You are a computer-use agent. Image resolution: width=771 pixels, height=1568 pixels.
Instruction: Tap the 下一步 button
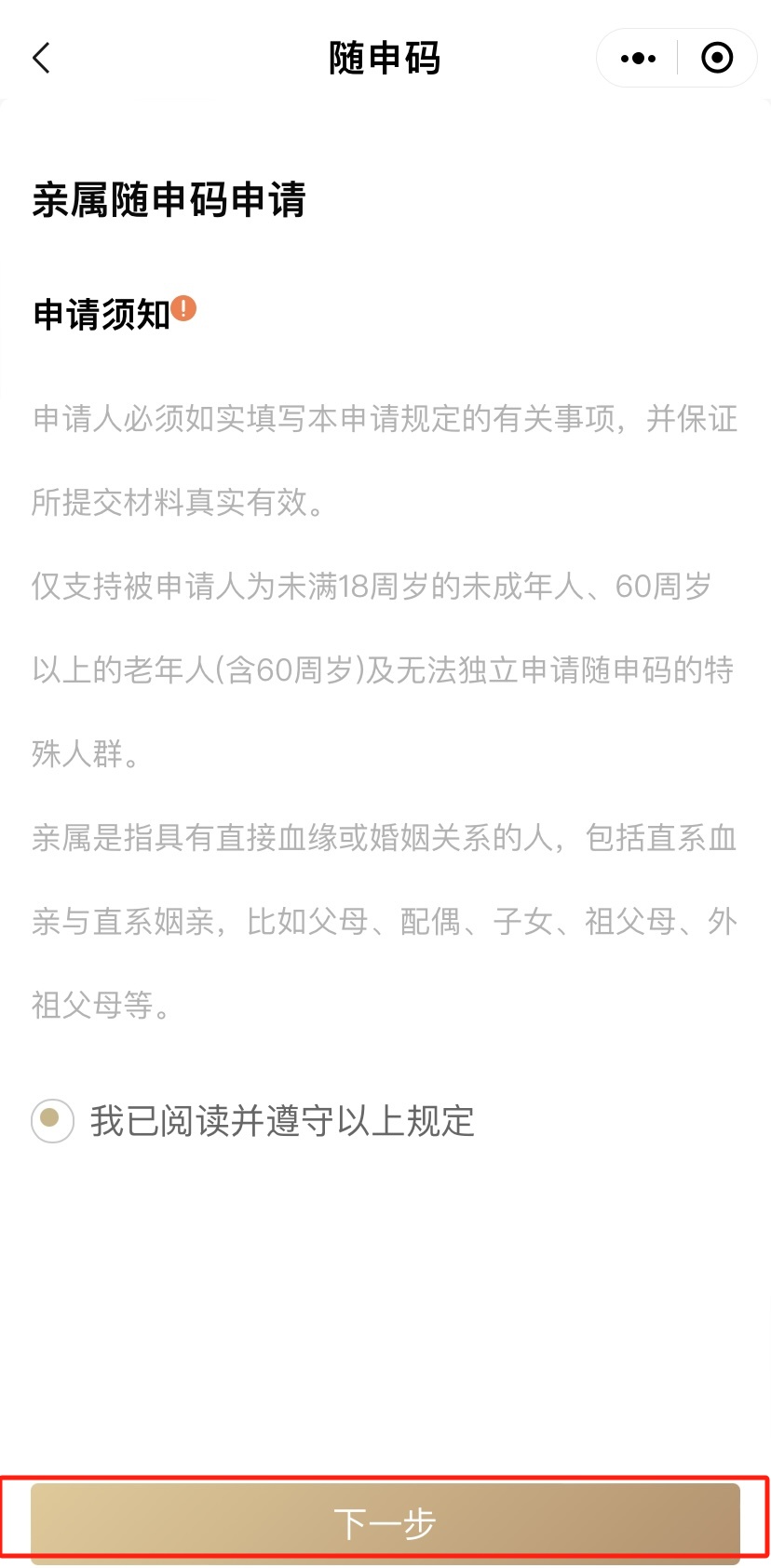point(385,1523)
